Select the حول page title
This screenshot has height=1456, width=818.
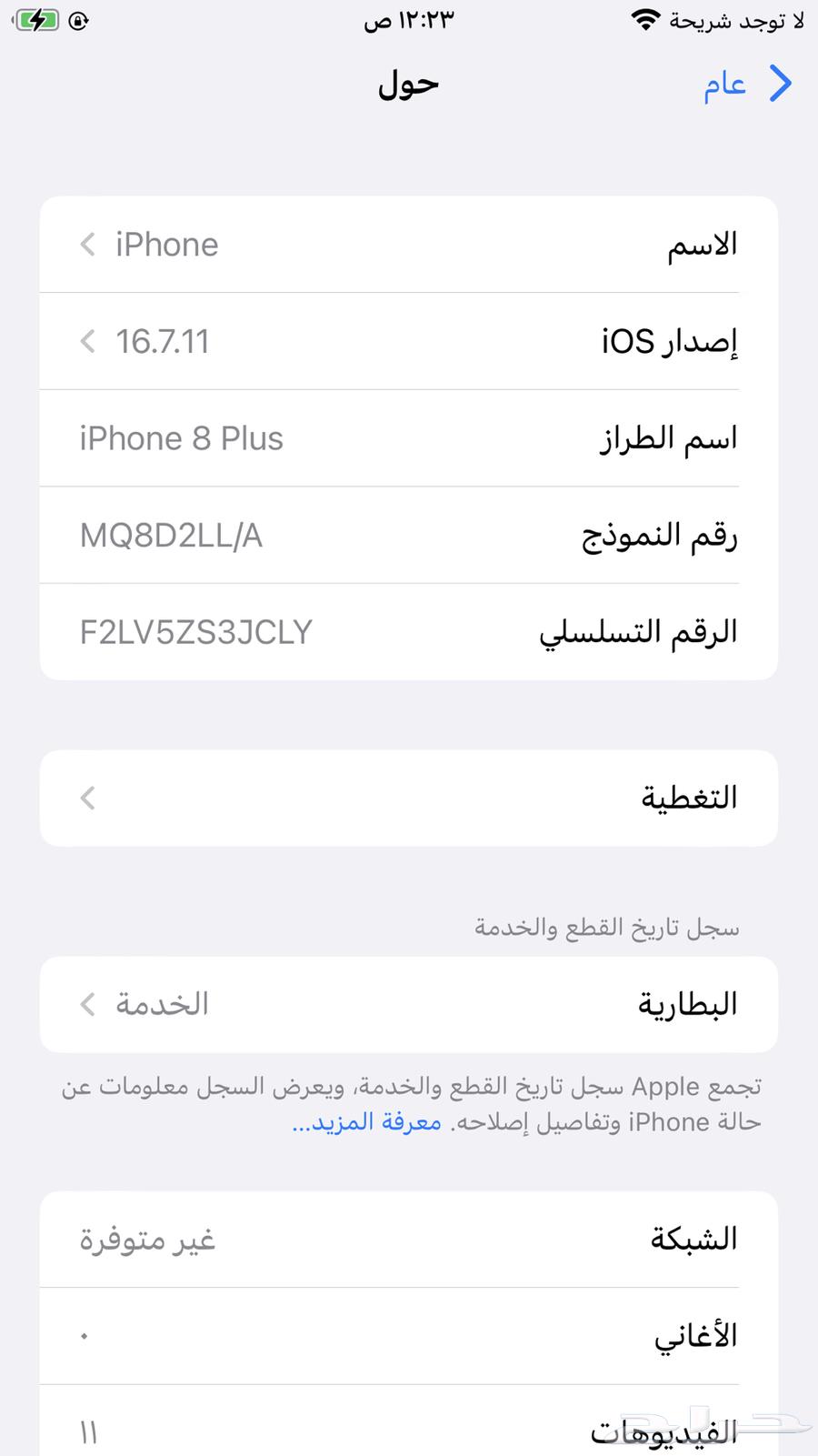click(x=407, y=84)
